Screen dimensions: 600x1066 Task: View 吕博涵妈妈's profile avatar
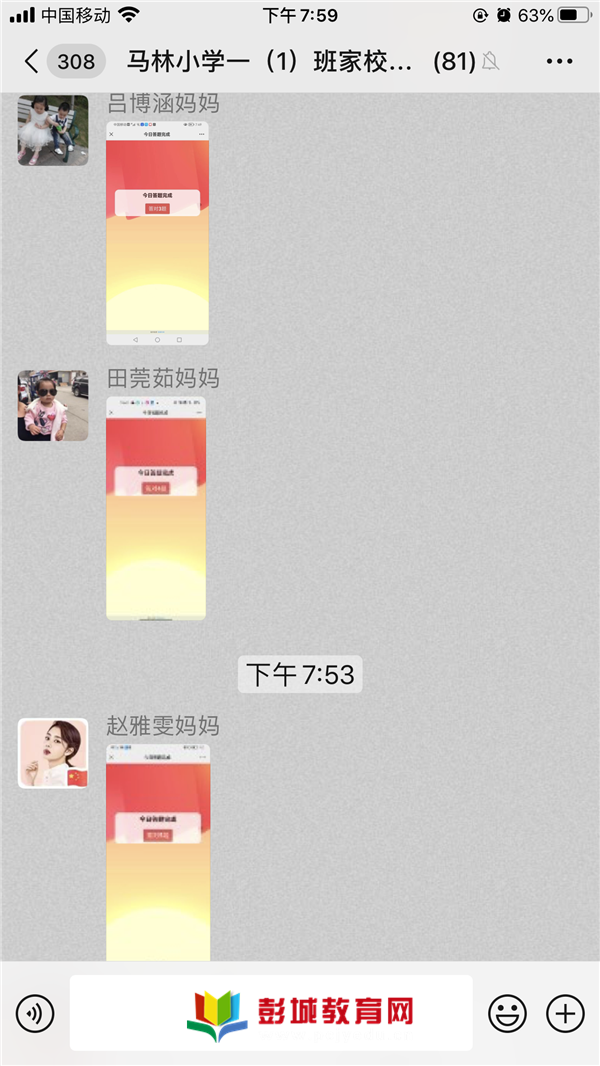tap(53, 130)
